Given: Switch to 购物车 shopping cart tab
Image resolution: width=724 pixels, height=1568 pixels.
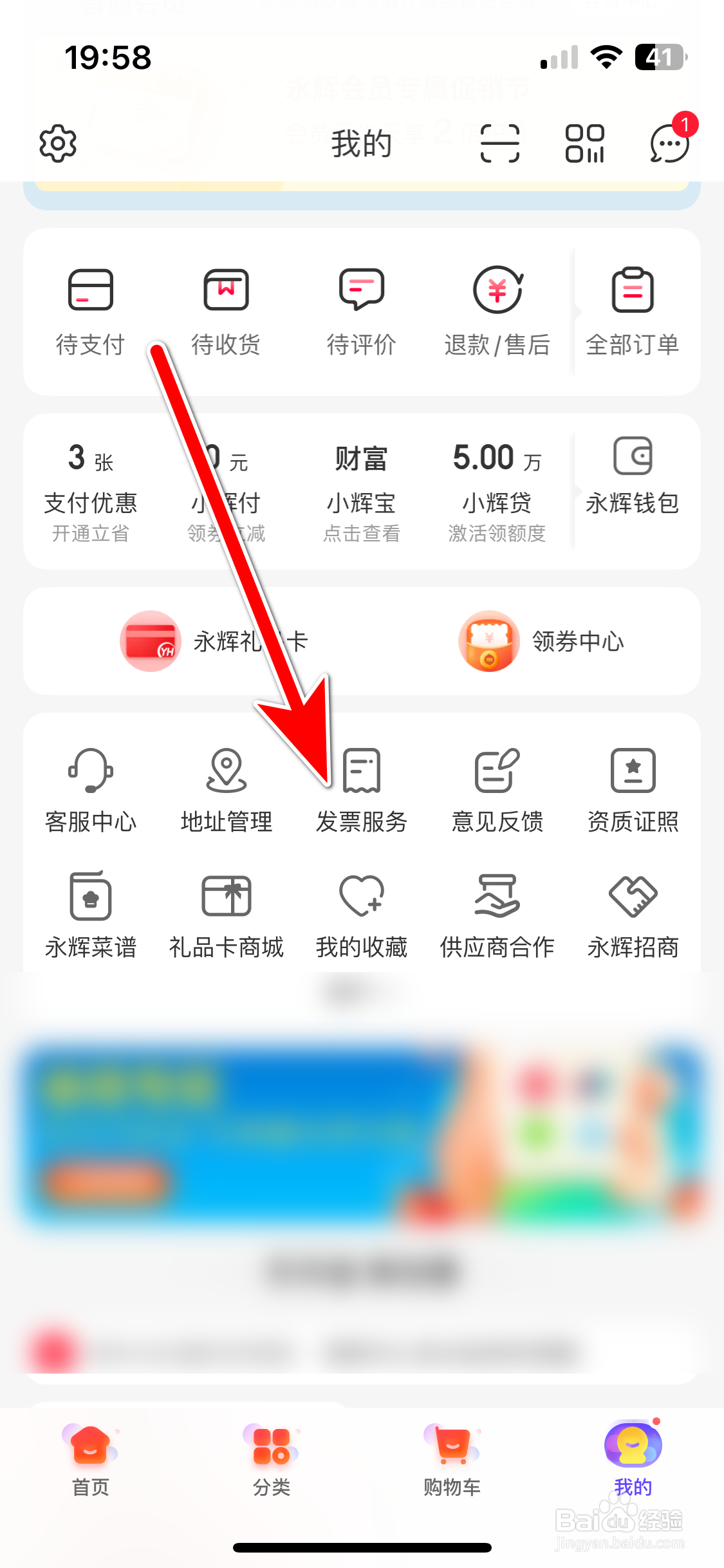Looking at the screenshot, I should tap(452, 1461).
